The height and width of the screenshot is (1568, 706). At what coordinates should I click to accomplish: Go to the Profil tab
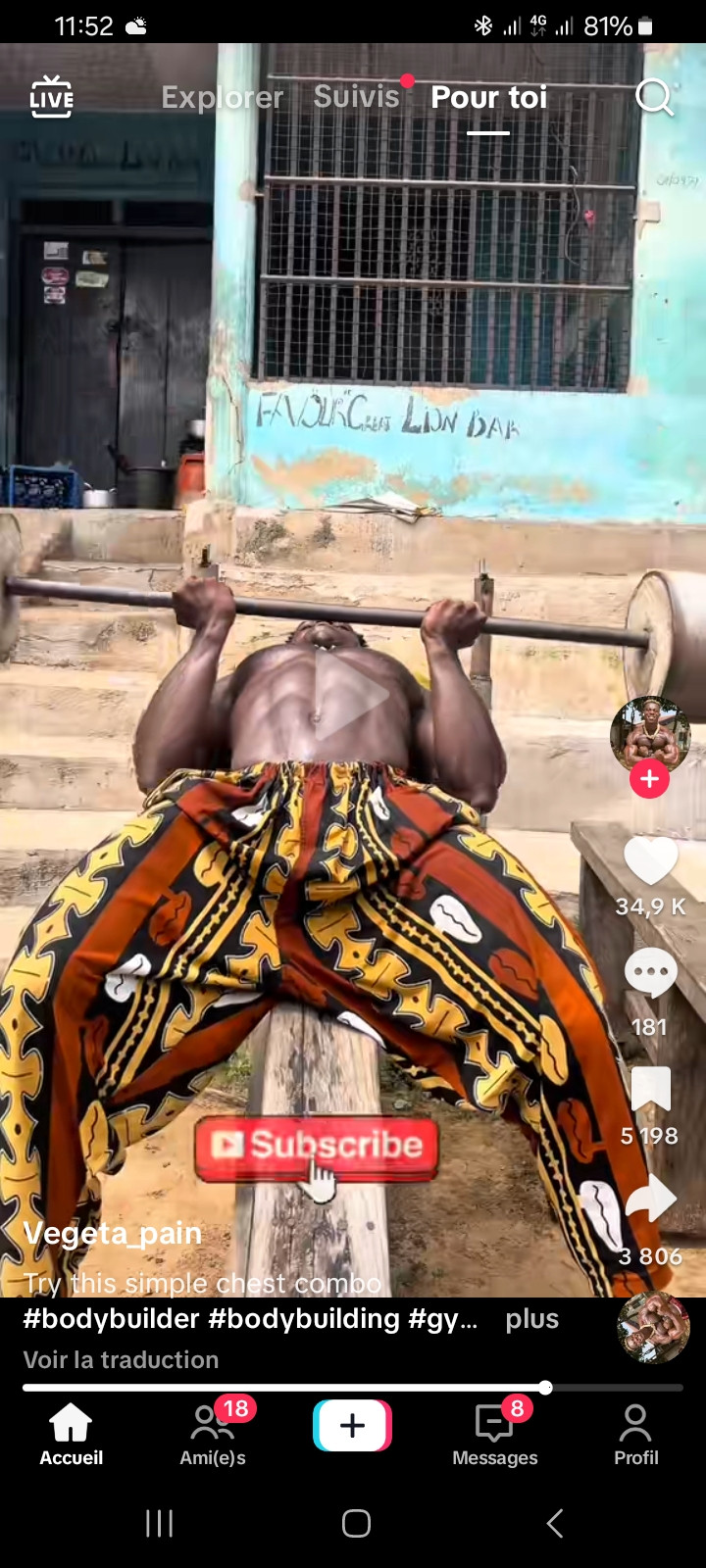coord(635,1435)
